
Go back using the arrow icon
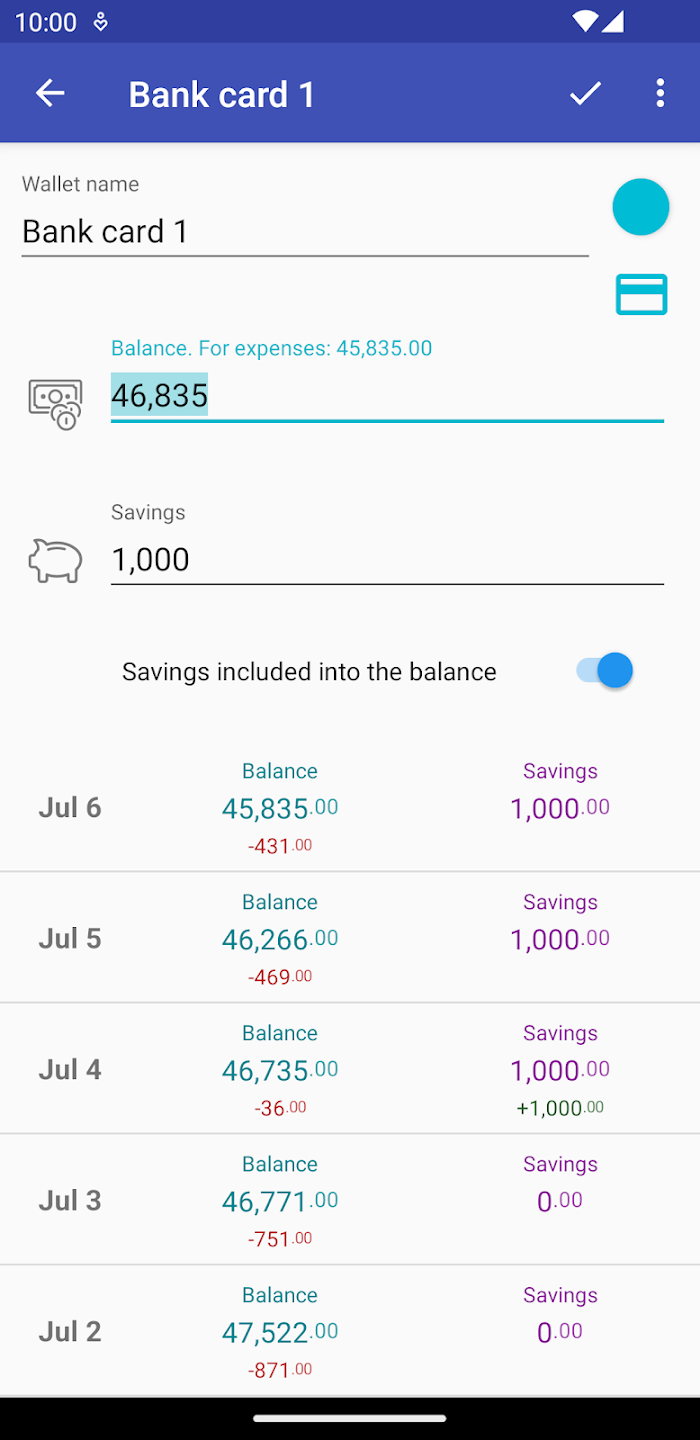point(50,94)
